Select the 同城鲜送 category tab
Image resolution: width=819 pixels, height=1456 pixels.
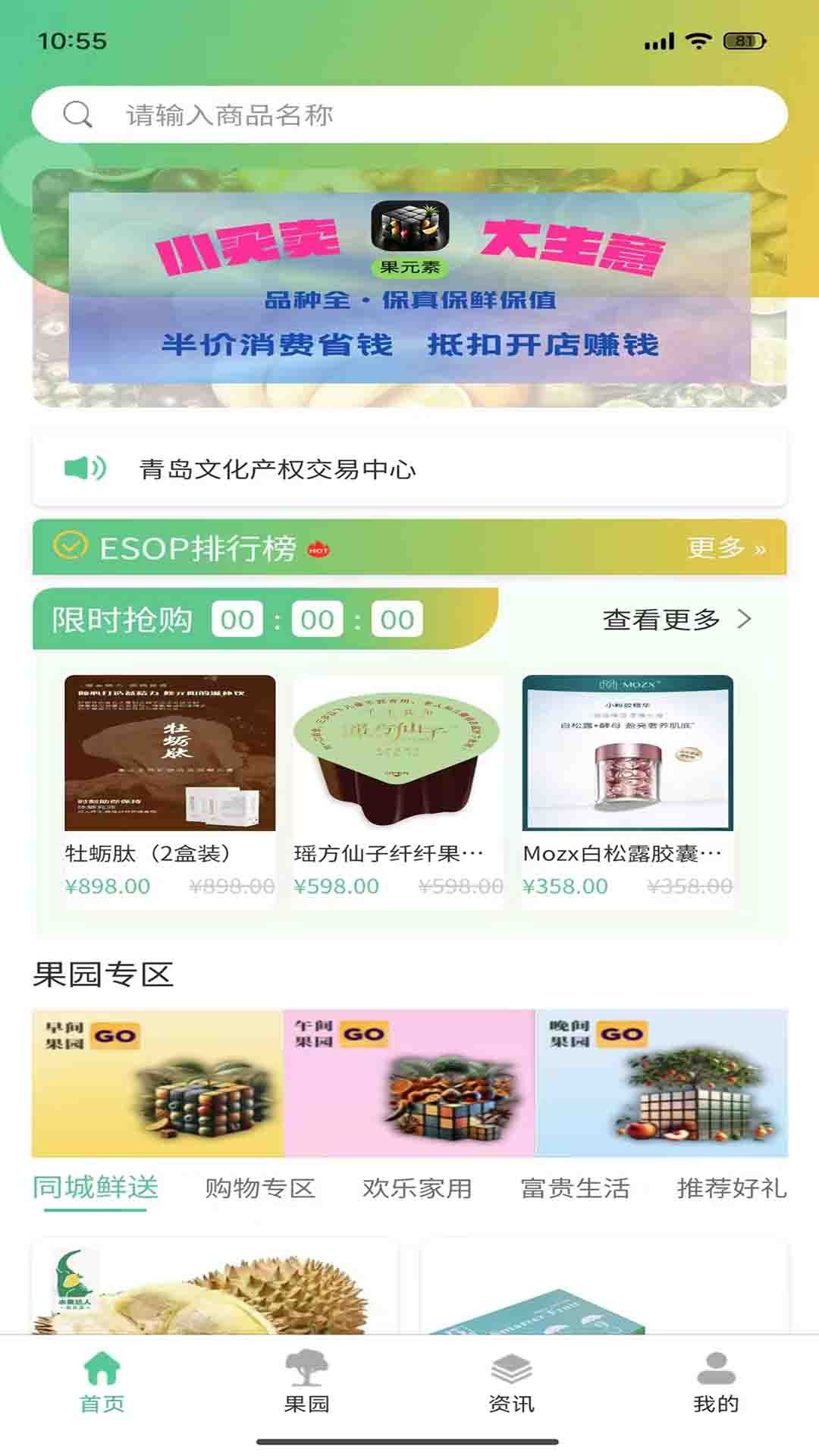[96, 1188]
